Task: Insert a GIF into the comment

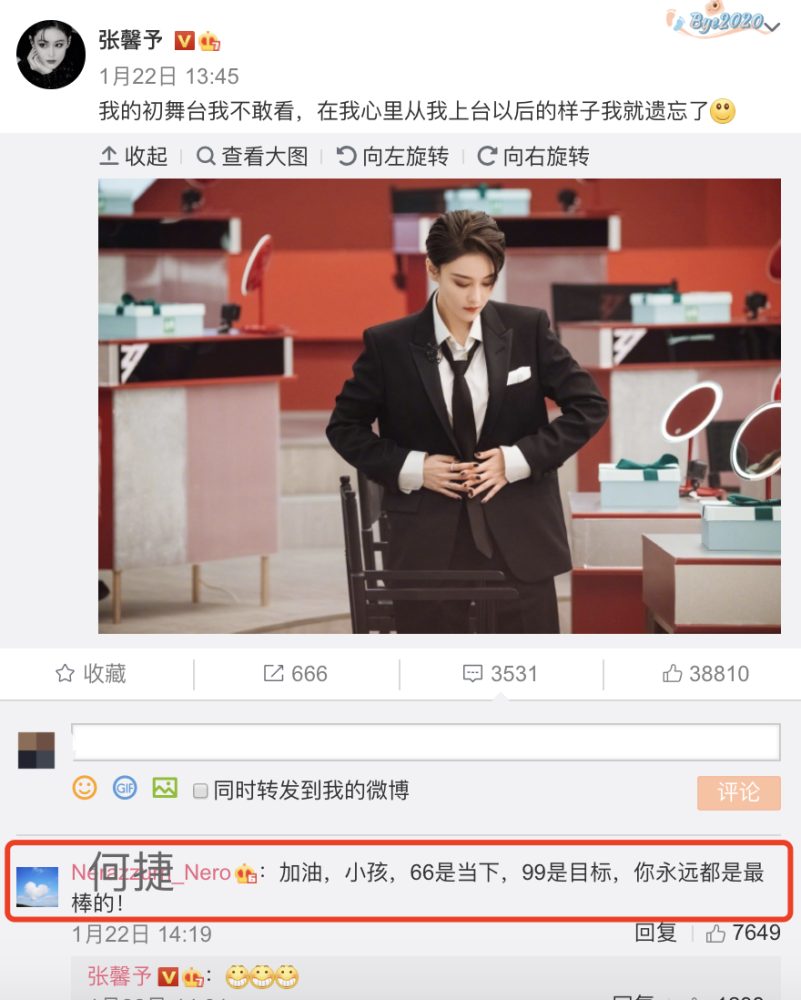Action: coord(124,788)
